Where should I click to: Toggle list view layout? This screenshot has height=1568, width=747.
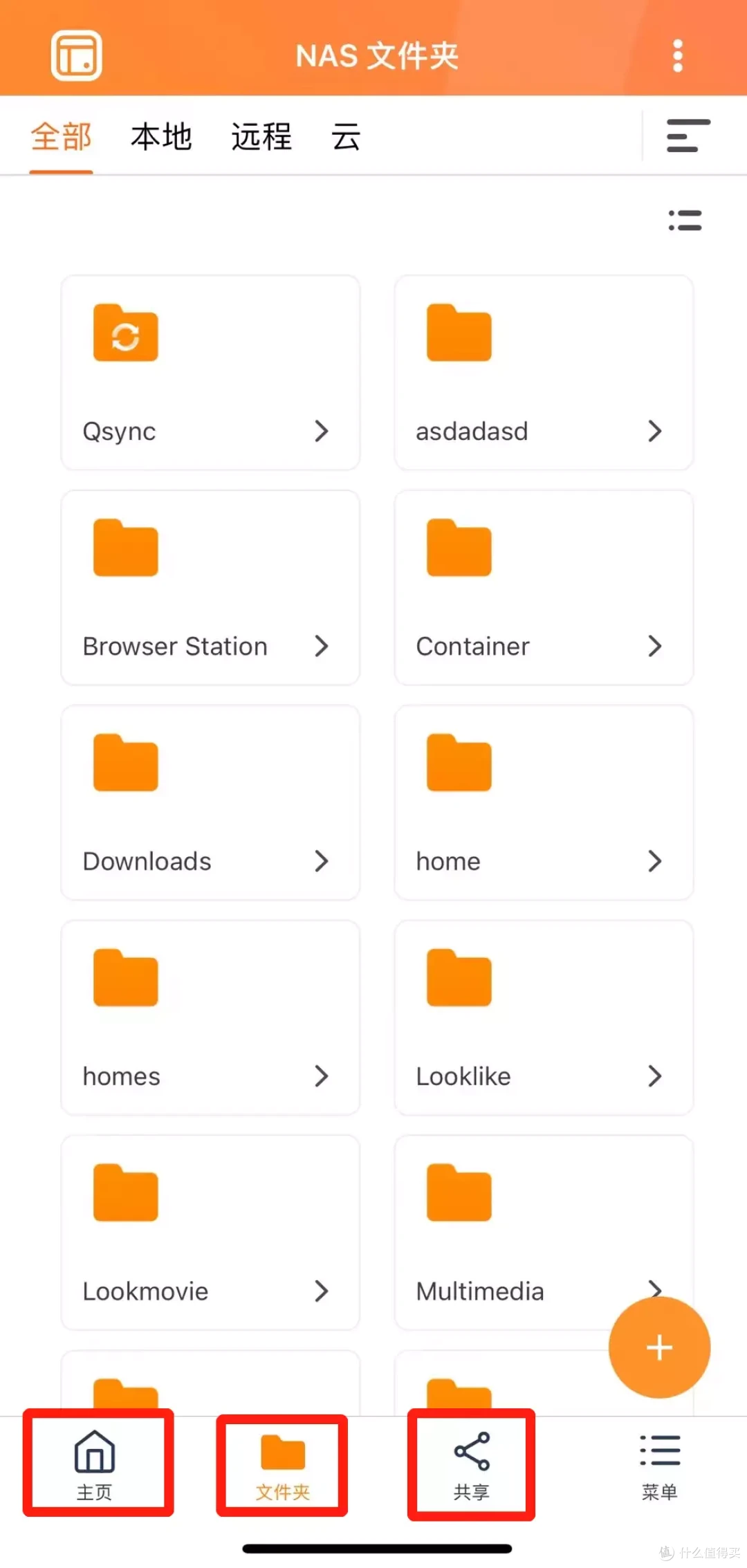coord(685,220)
